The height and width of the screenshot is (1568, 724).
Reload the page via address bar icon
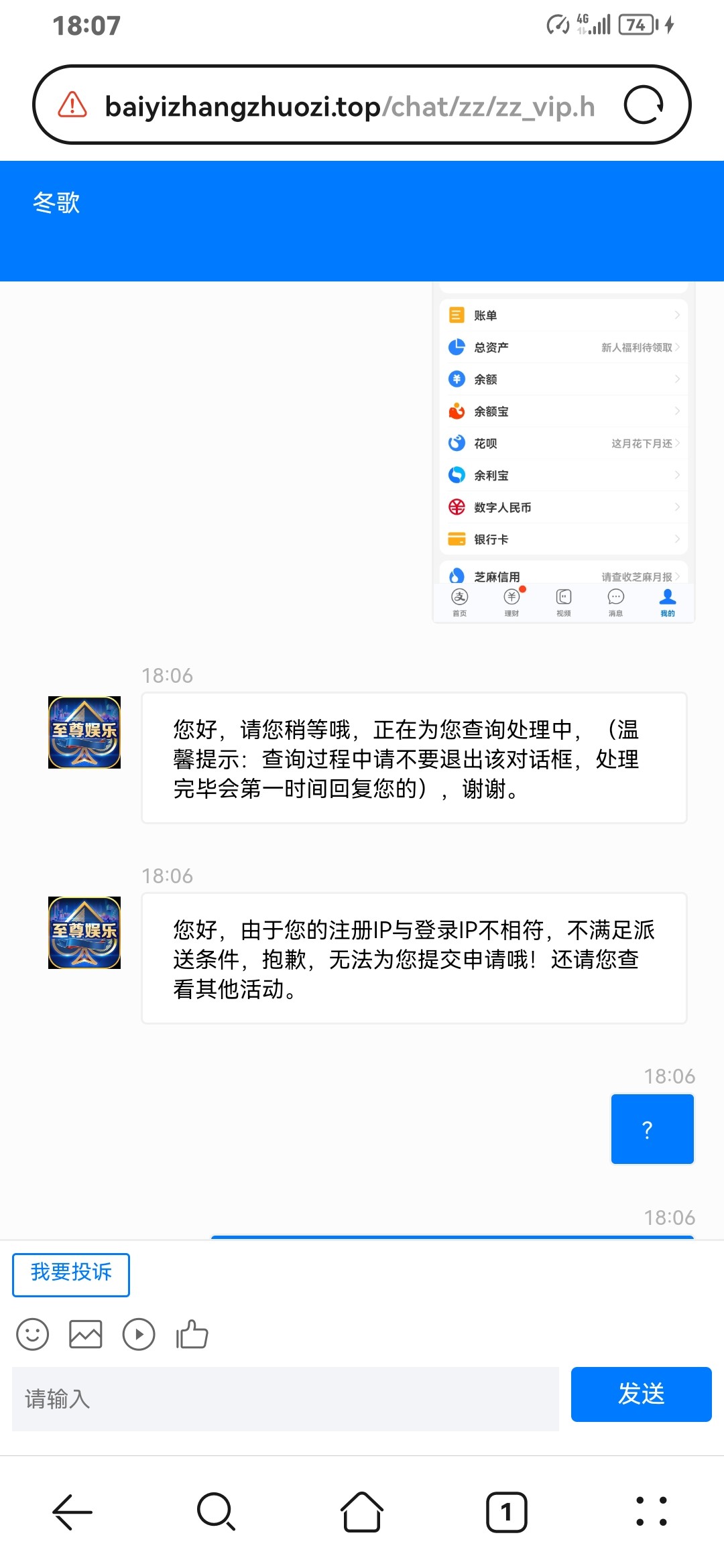point(643,105)
